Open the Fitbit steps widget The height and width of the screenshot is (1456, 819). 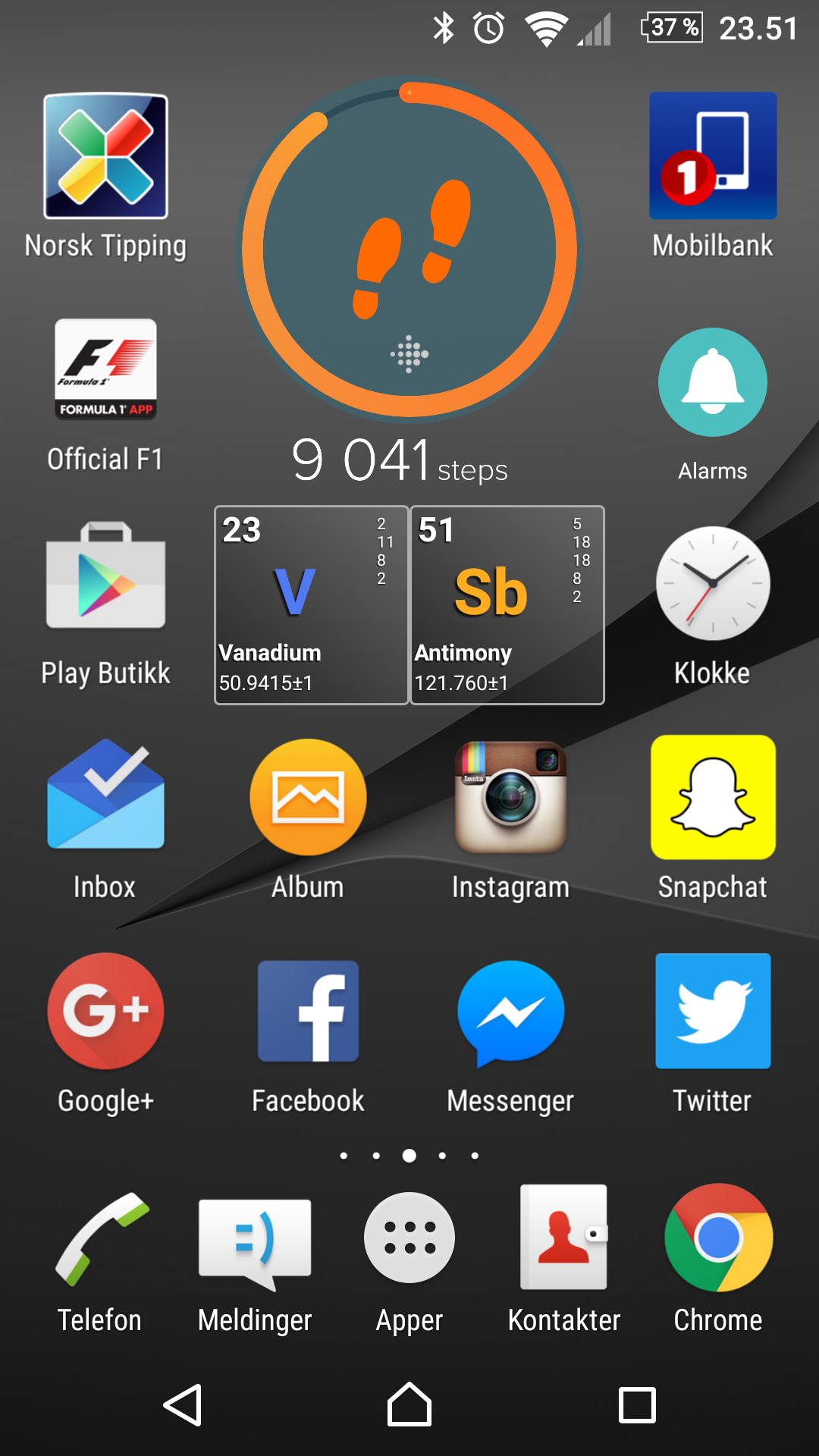(409, 250)
